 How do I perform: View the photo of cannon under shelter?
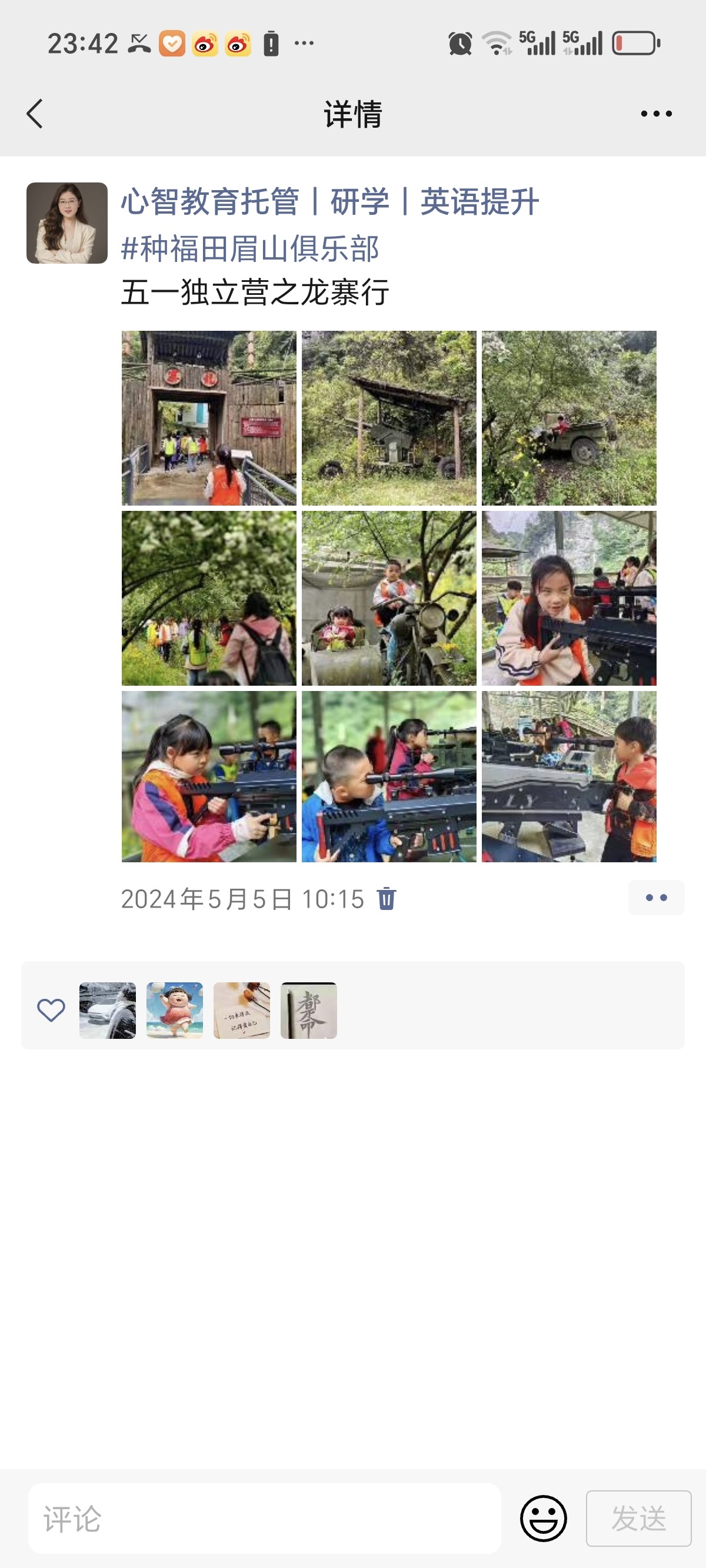tap(389, 418)
